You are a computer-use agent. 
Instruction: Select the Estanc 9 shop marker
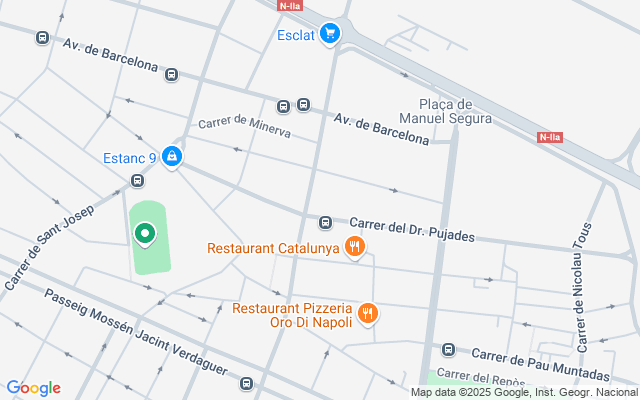172,157
